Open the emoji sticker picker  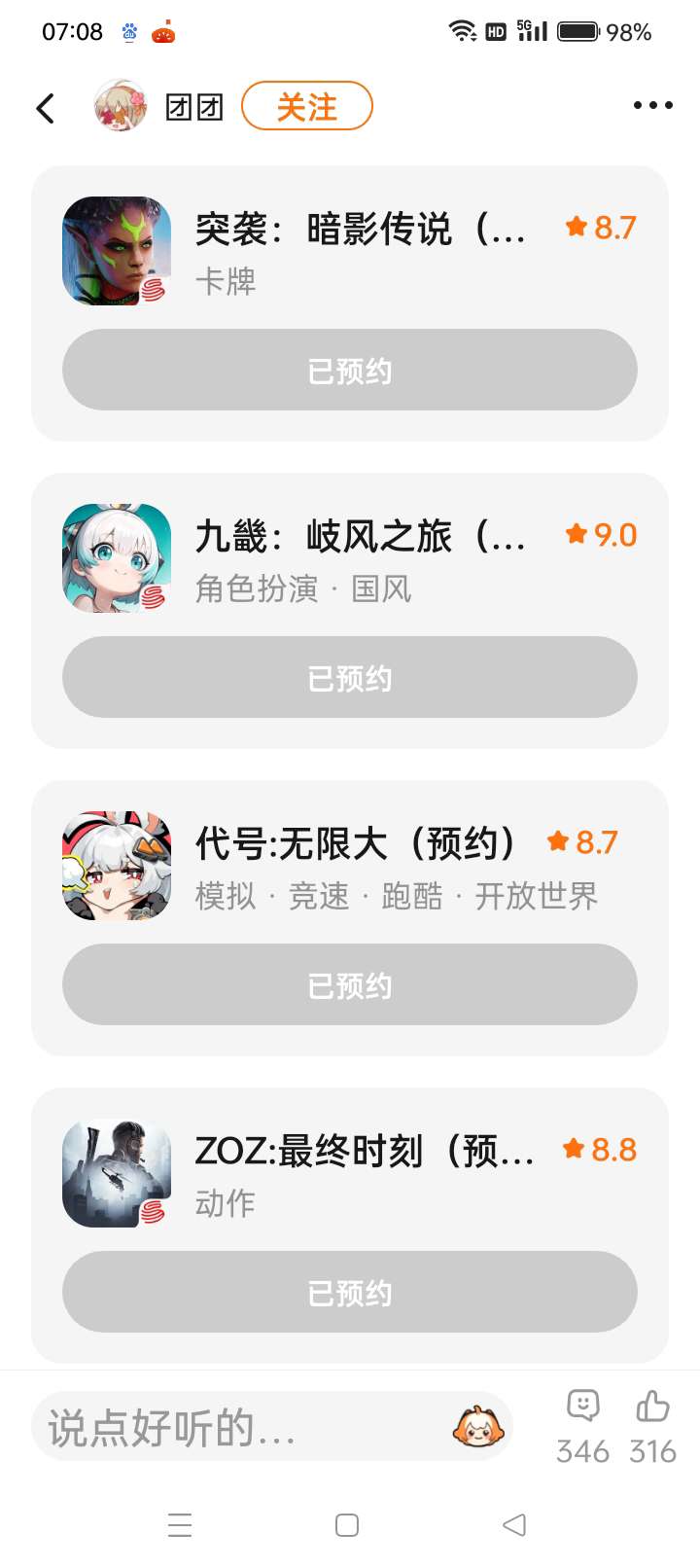[476, 1427]
